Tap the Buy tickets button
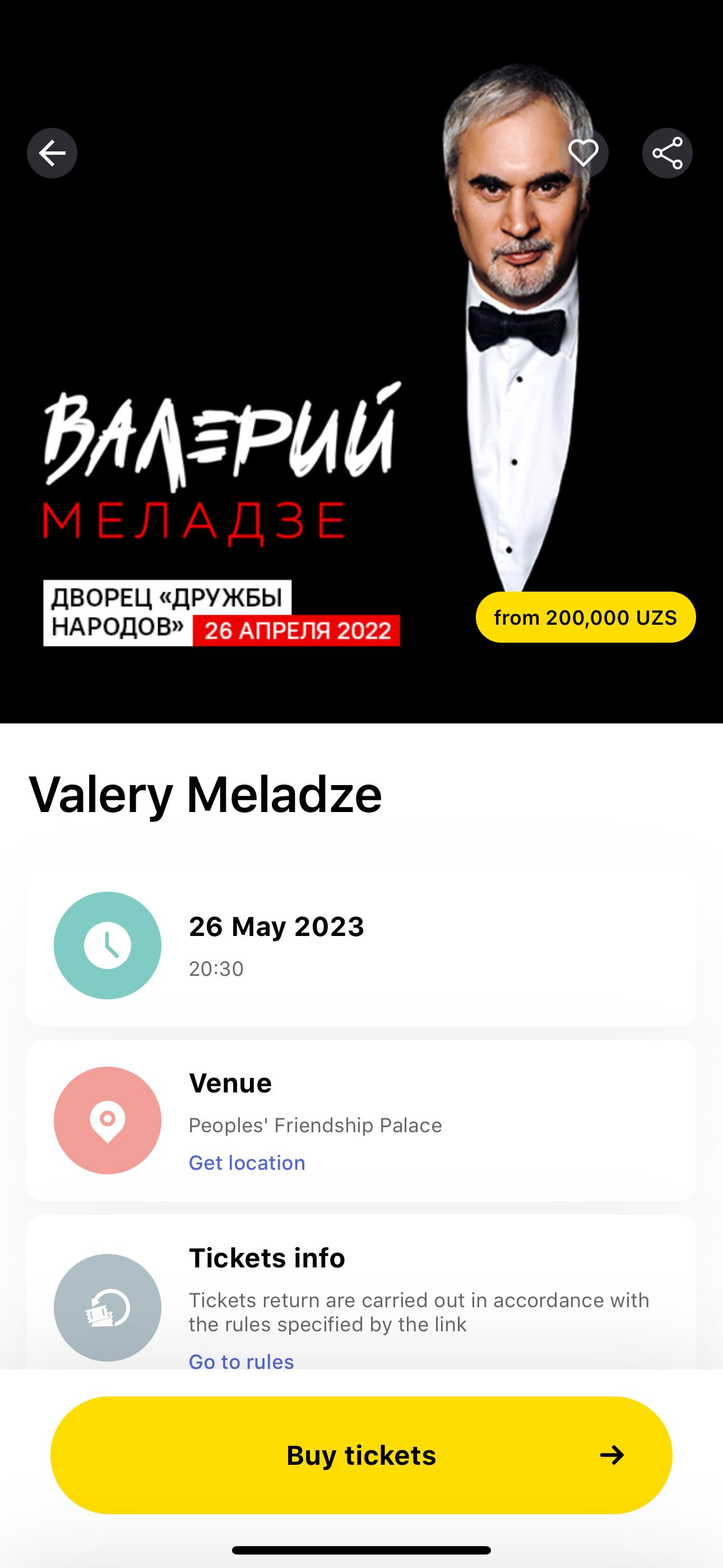Viewport: 723px width, 1568px height. click(361, 1455)
